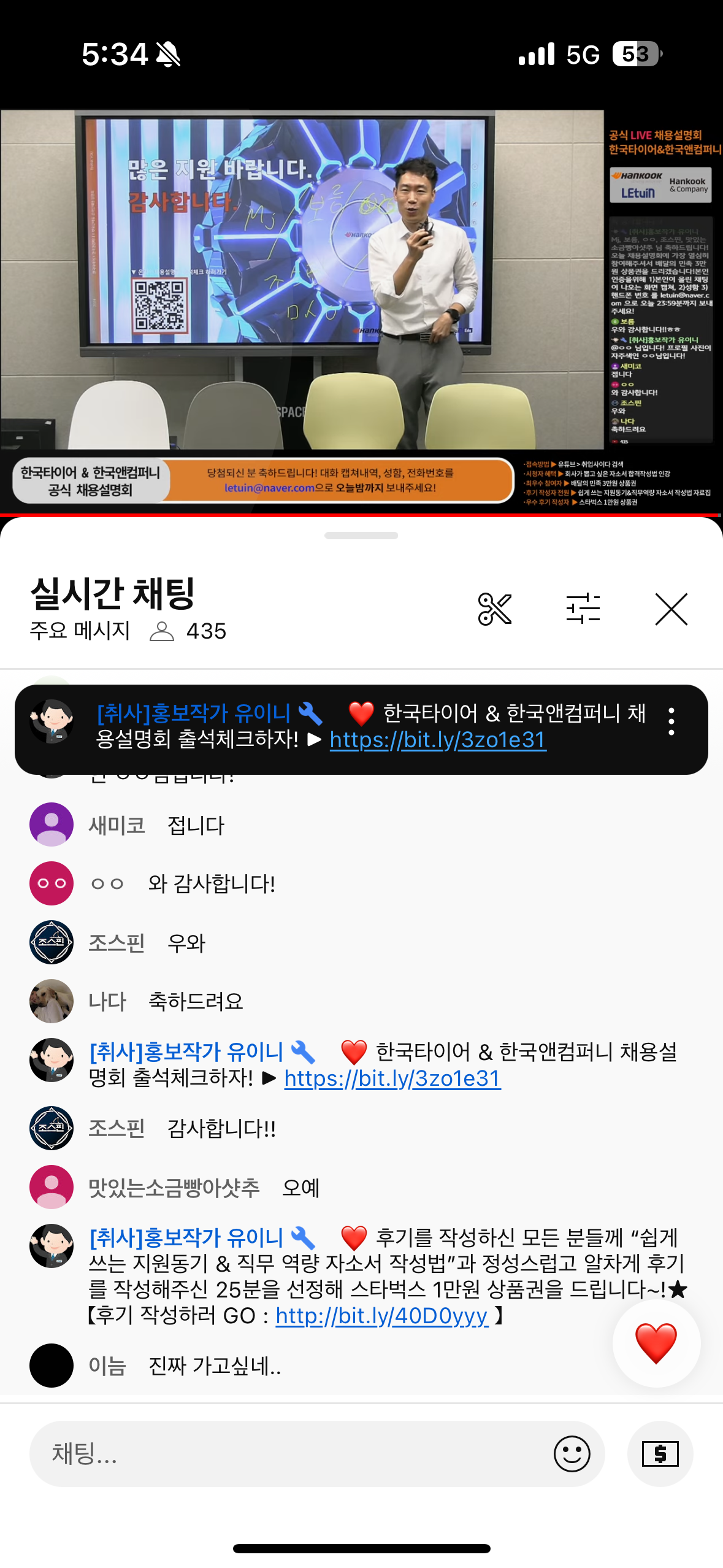
Task: Focus the 채팅... message input field
Action: click(294, 1453)
